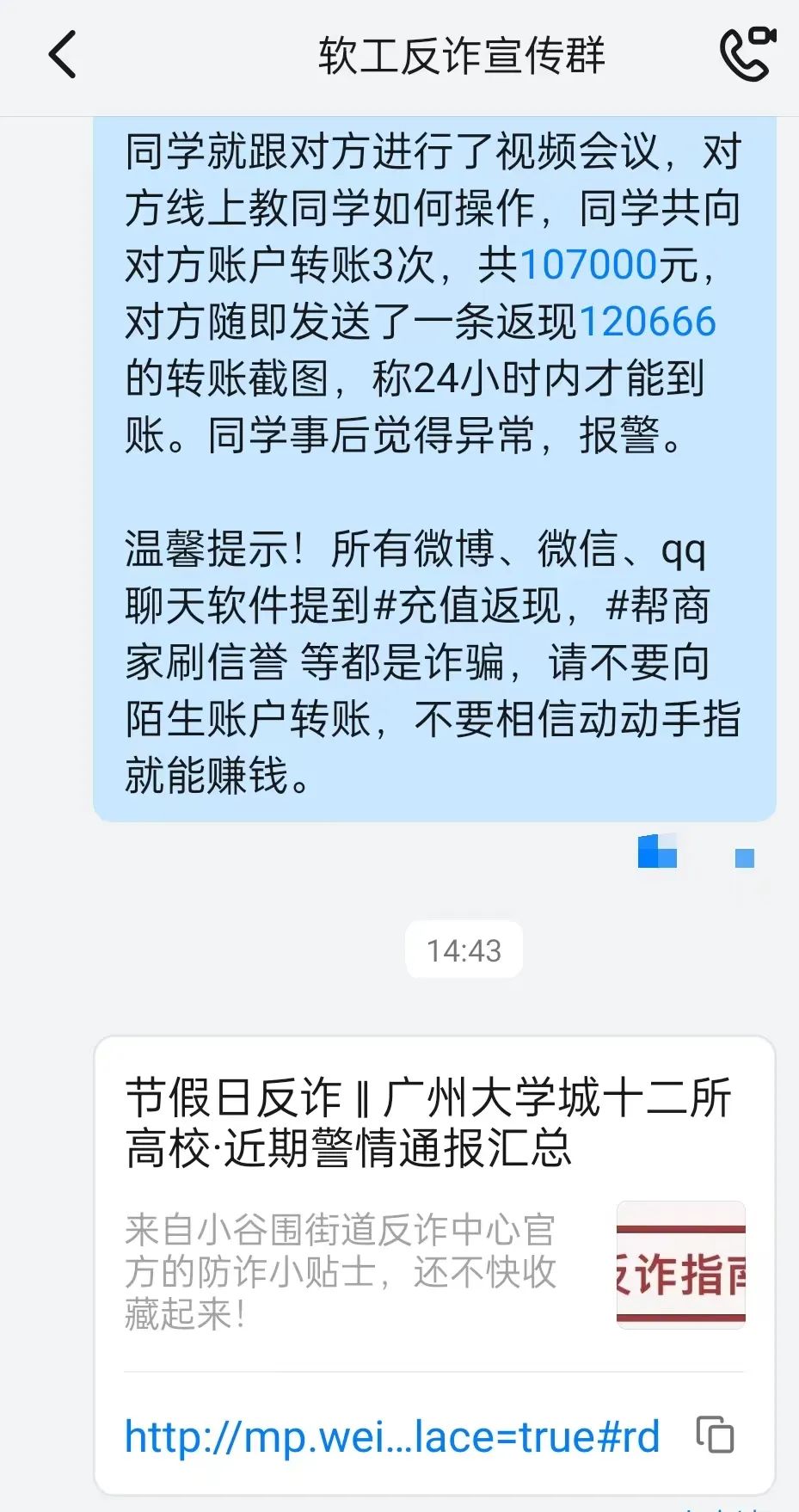Screen dimensions: 799x1512
Task: Start a voice or video call
Action: coord(747,55)
